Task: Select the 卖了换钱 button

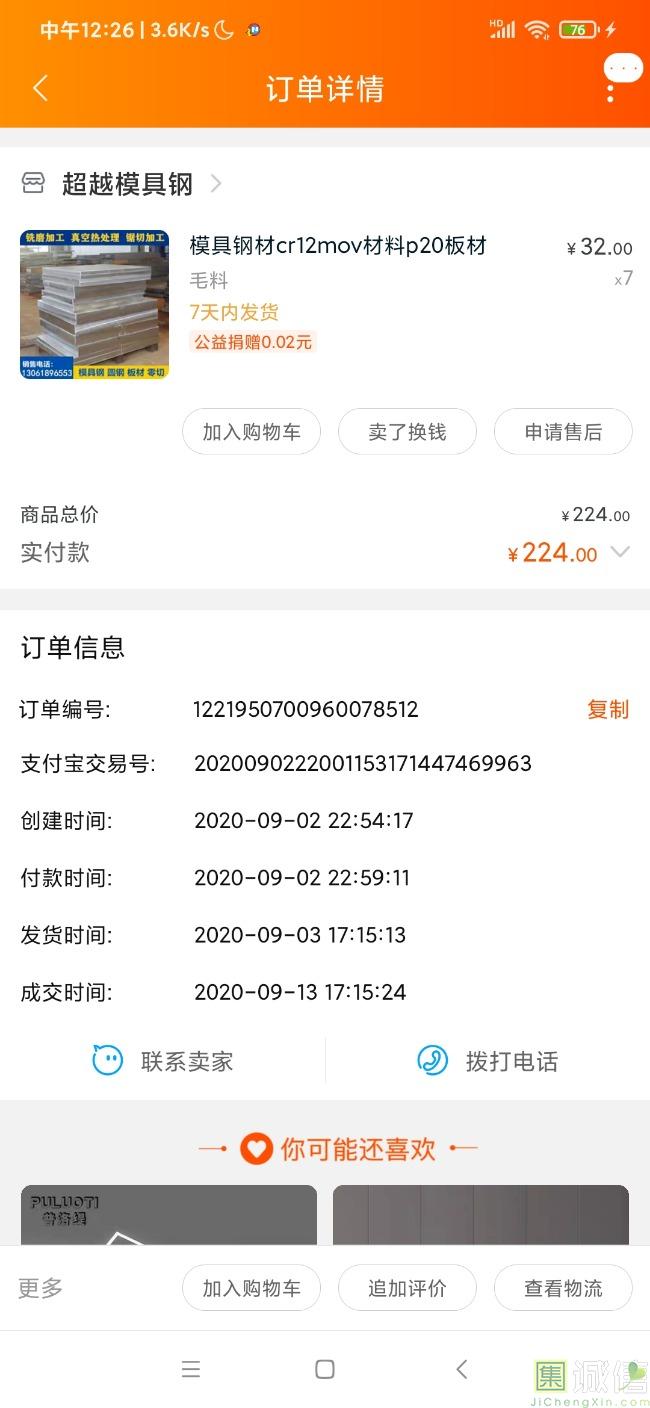Action: coord(407,432)
